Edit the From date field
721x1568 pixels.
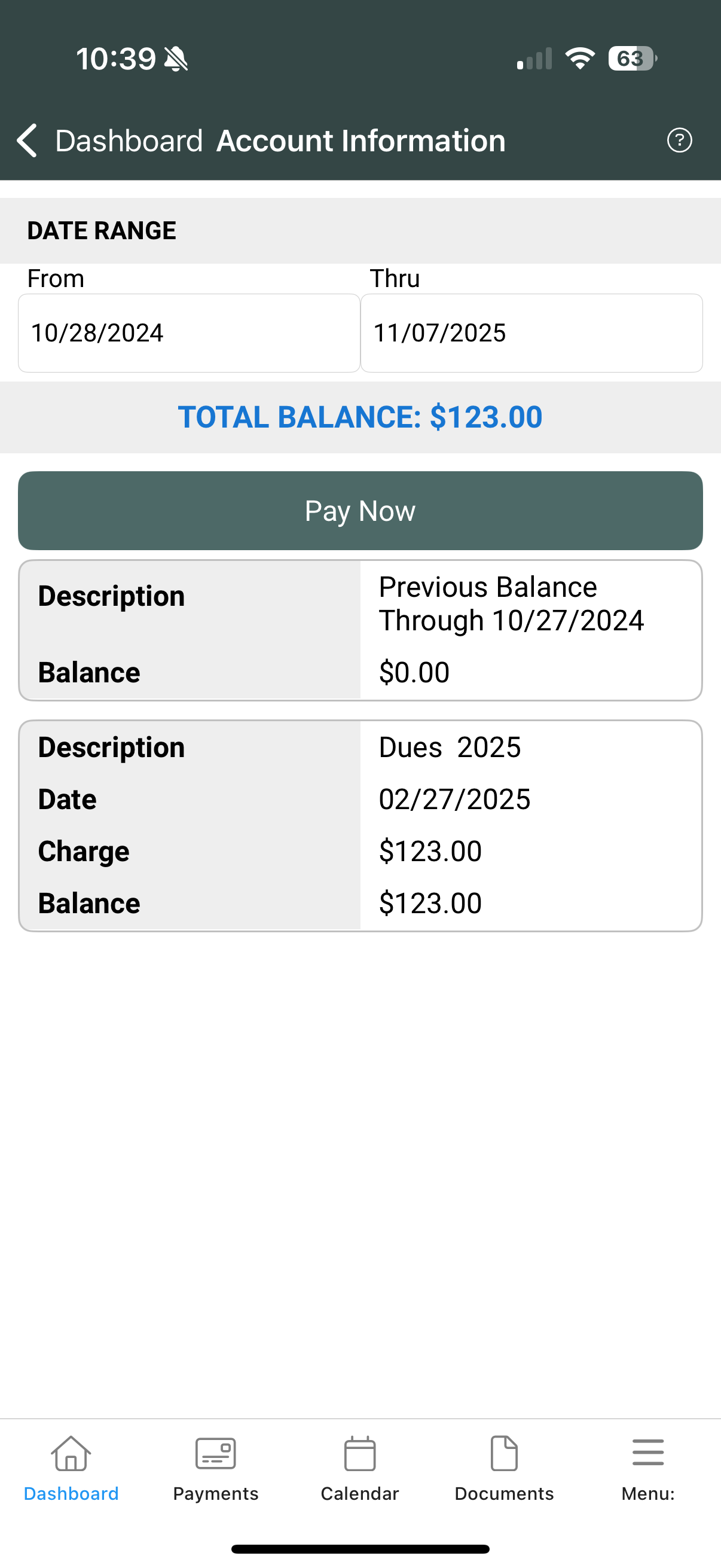[x=188, y=333]
